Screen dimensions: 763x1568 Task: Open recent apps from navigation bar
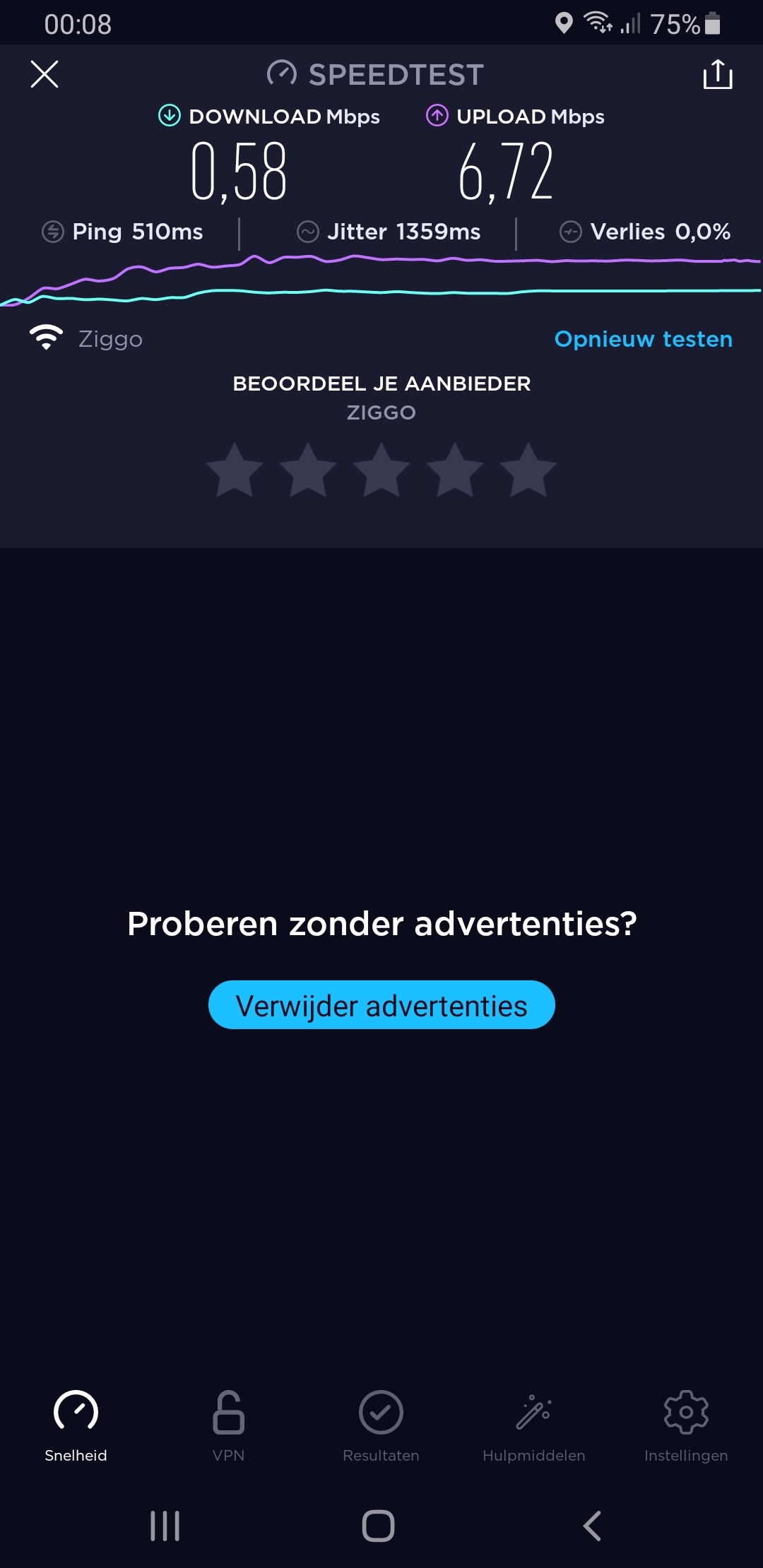click(165, 1526)
